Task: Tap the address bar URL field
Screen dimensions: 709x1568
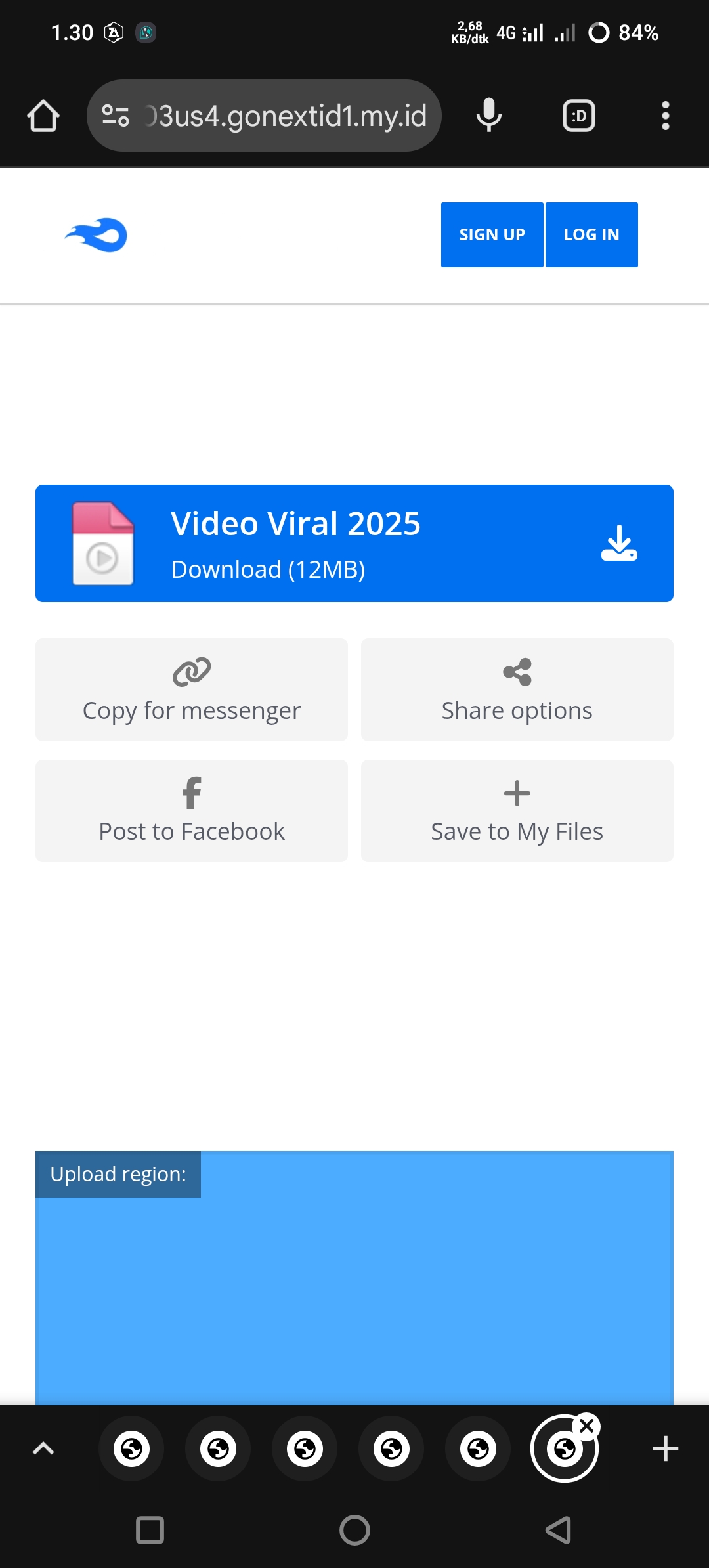Action: point(286,116)
